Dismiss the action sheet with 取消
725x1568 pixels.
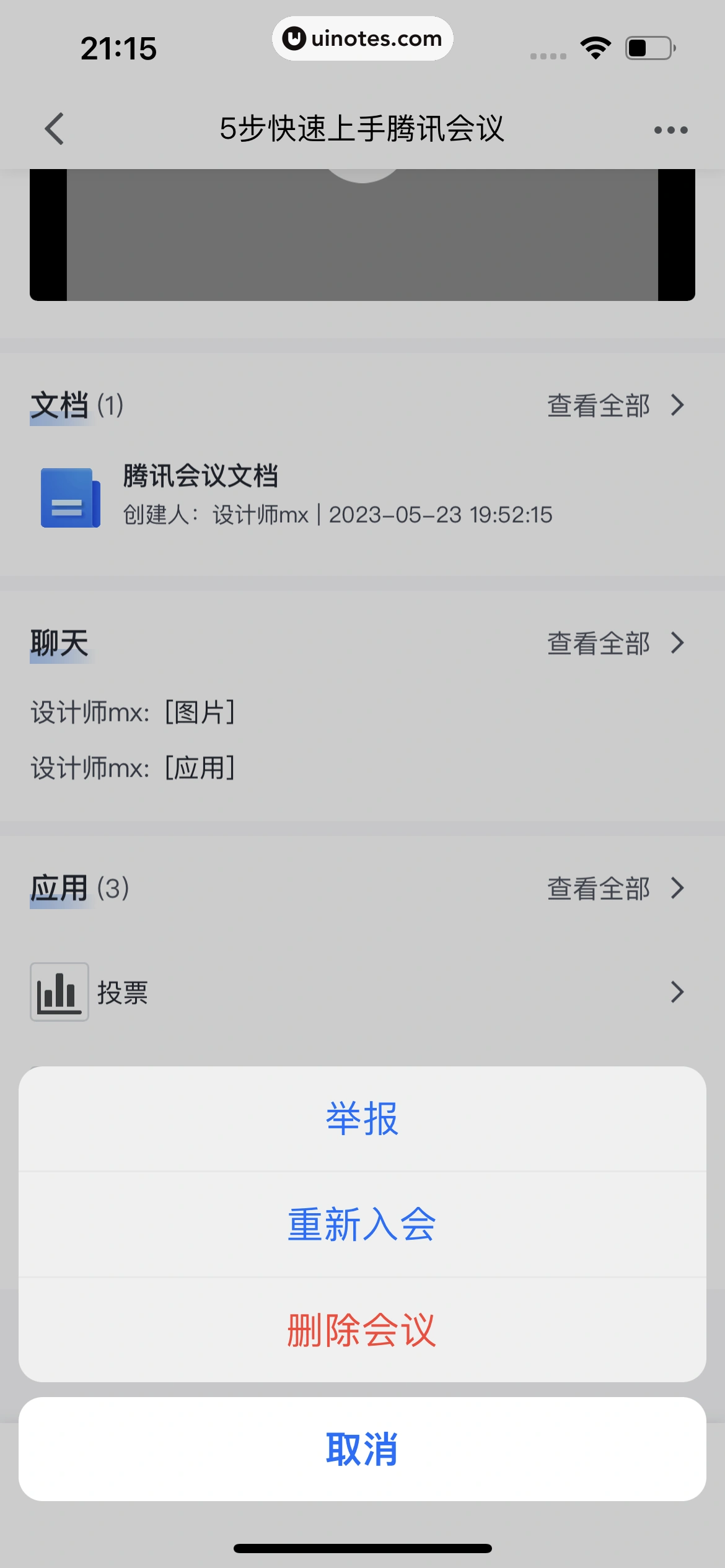click(x=362, y=1448)
